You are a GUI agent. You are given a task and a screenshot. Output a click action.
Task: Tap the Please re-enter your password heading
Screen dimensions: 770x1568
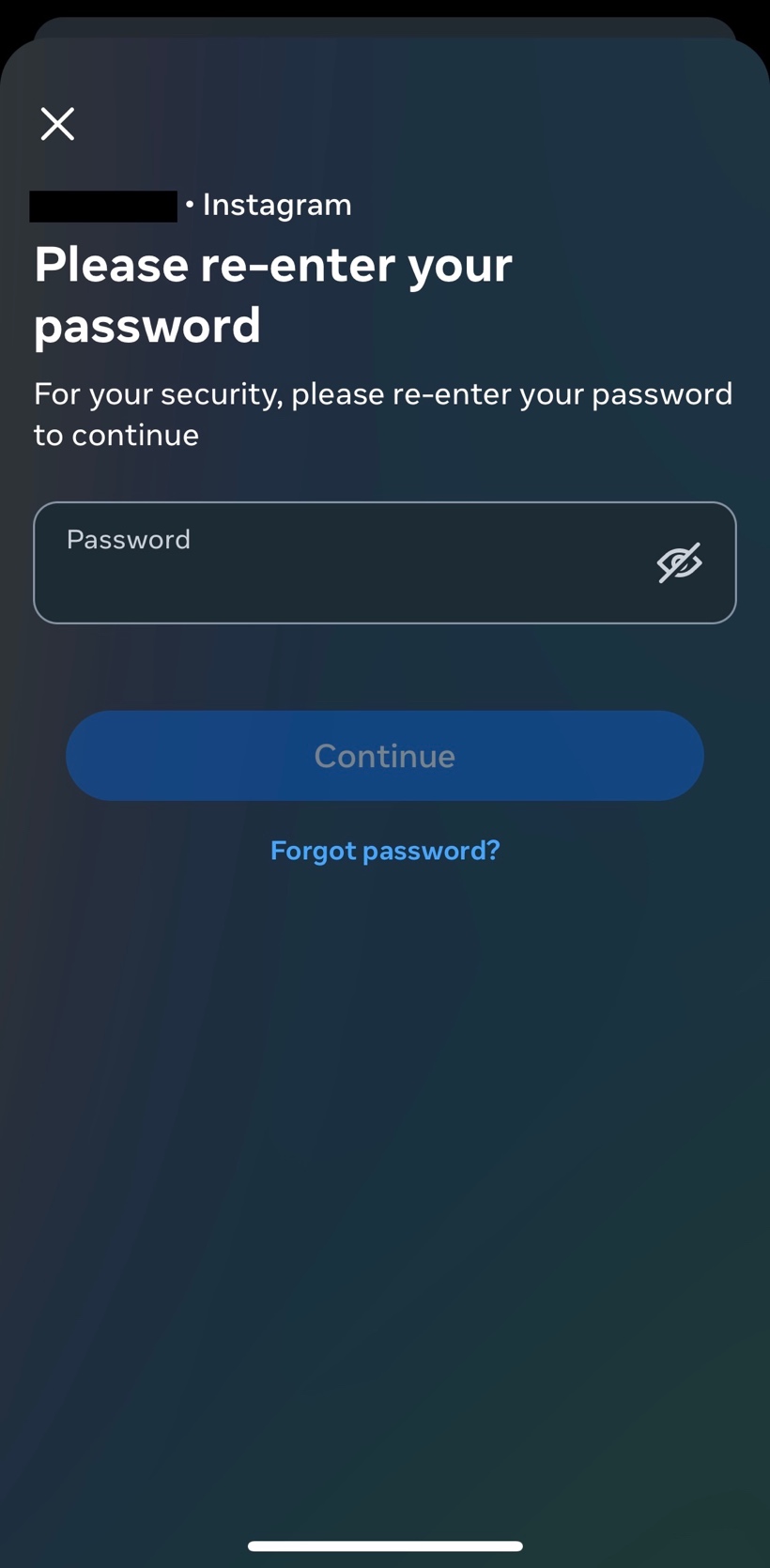click(x=272, y=294)
